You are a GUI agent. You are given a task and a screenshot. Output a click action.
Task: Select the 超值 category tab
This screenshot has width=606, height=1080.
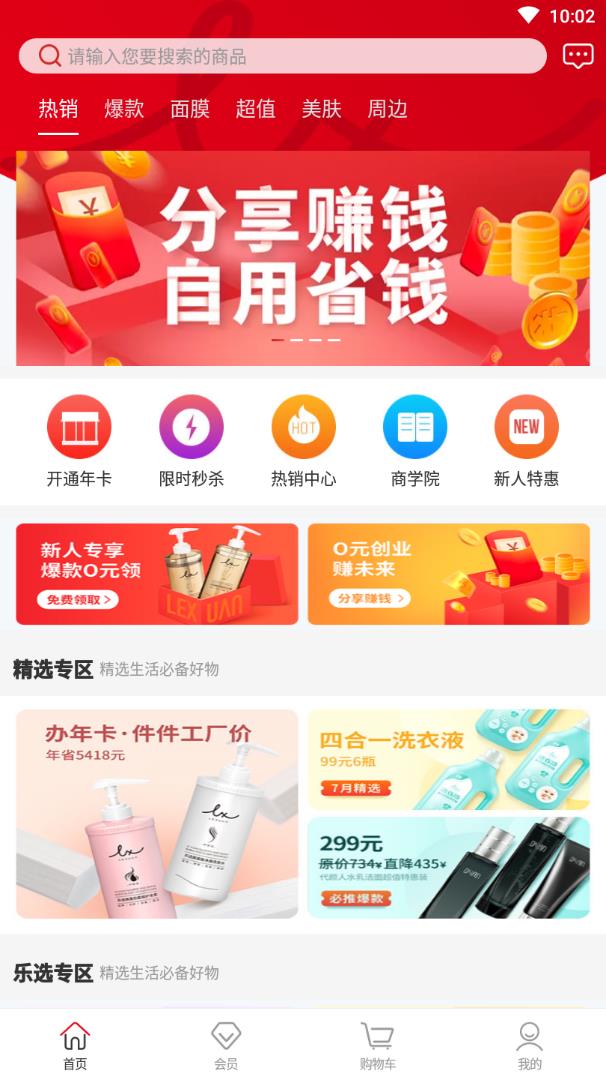256,109
